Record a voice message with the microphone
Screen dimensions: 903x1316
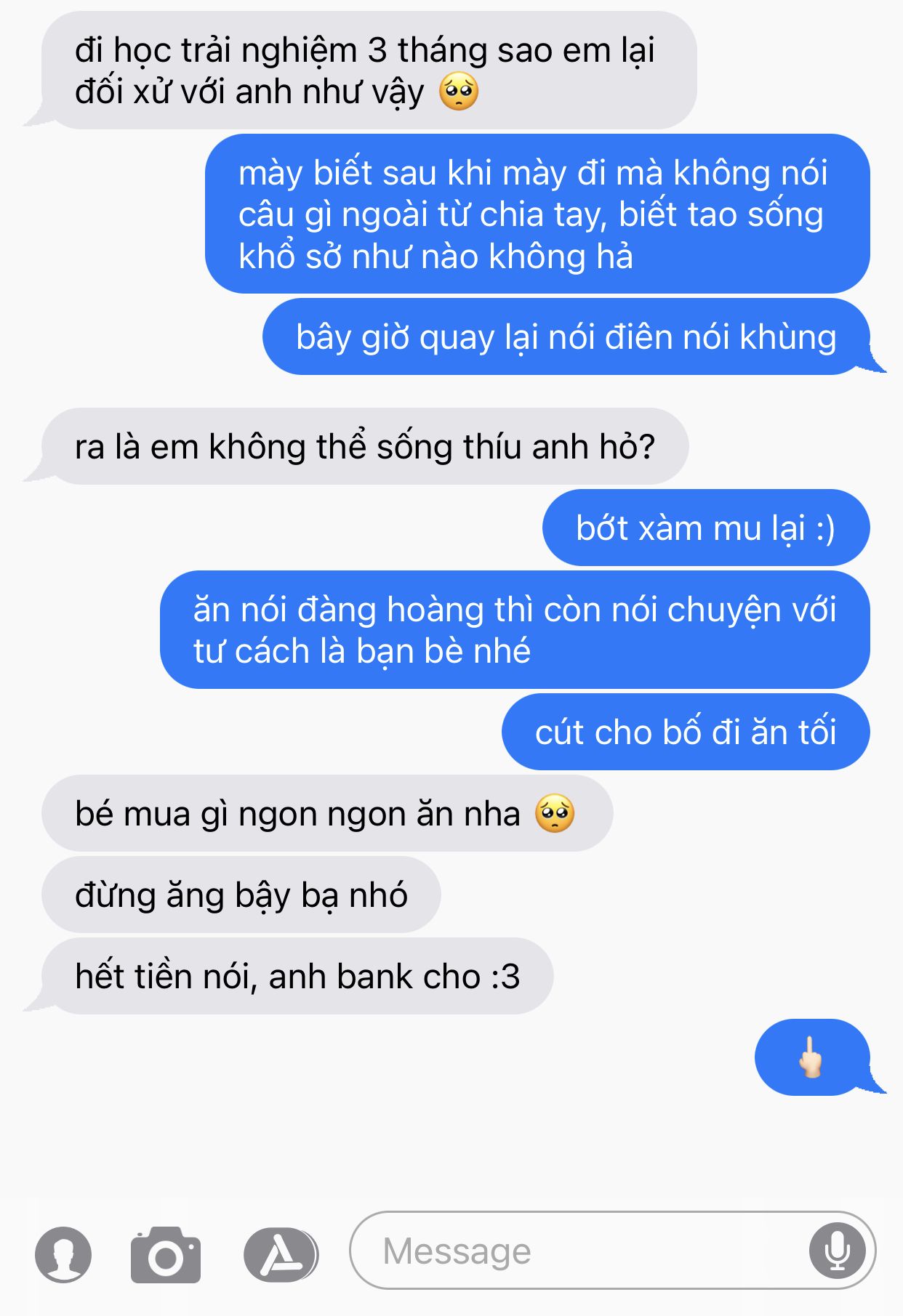tap(837, 1251)
